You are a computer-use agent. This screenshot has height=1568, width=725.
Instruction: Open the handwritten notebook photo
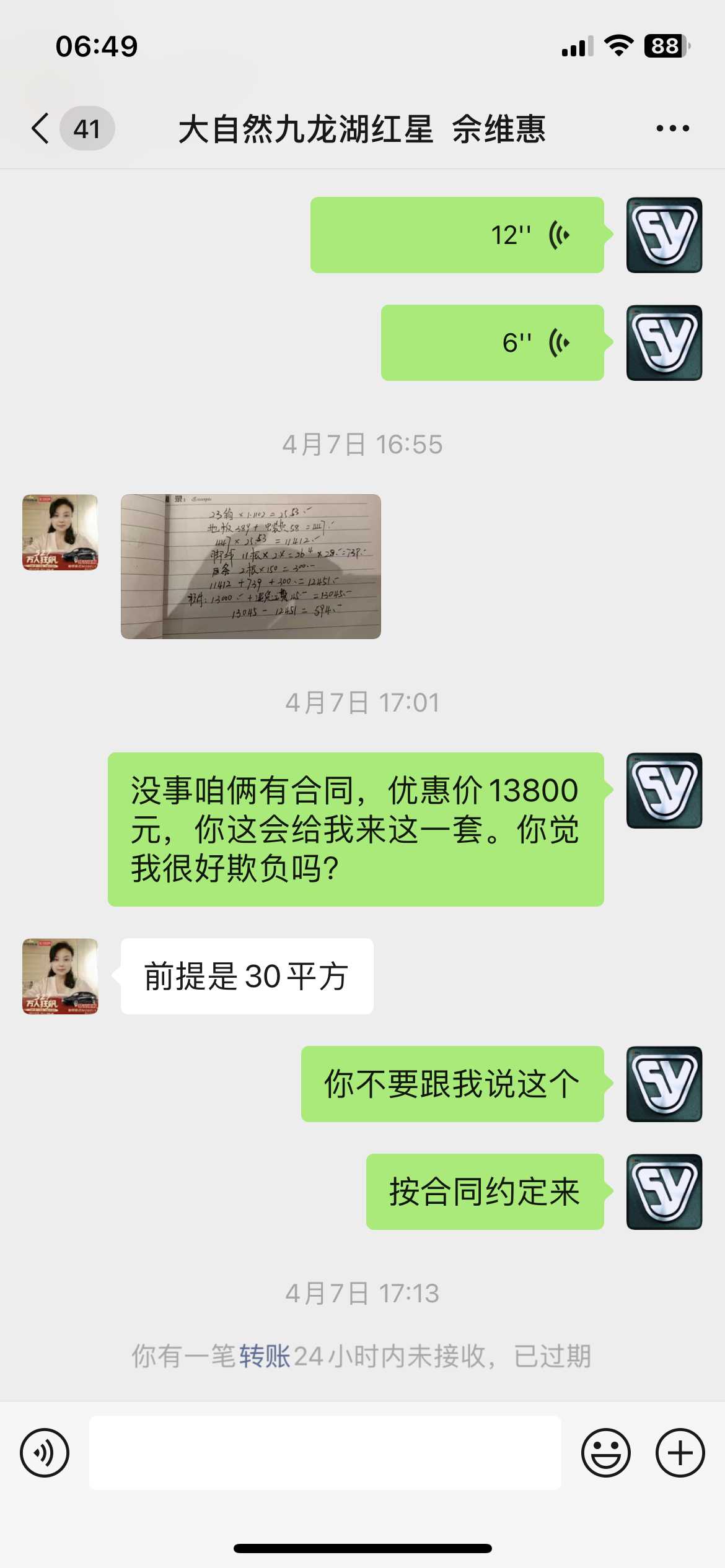[250, 567]
